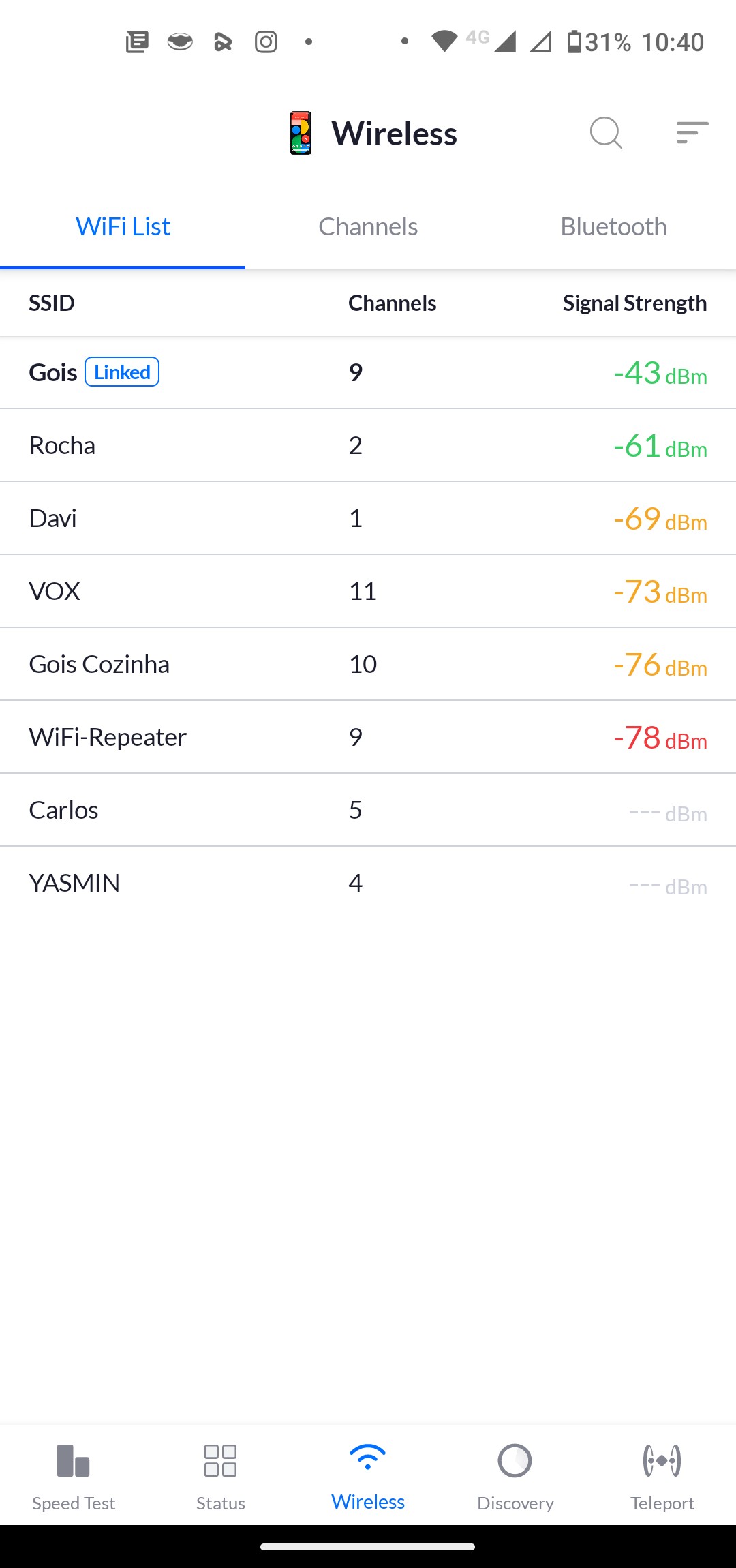Image resolution: width=736 pixels, height=1568 pixels.
Task: Select the WiFi-Repeater network
Action: point(368,738)
